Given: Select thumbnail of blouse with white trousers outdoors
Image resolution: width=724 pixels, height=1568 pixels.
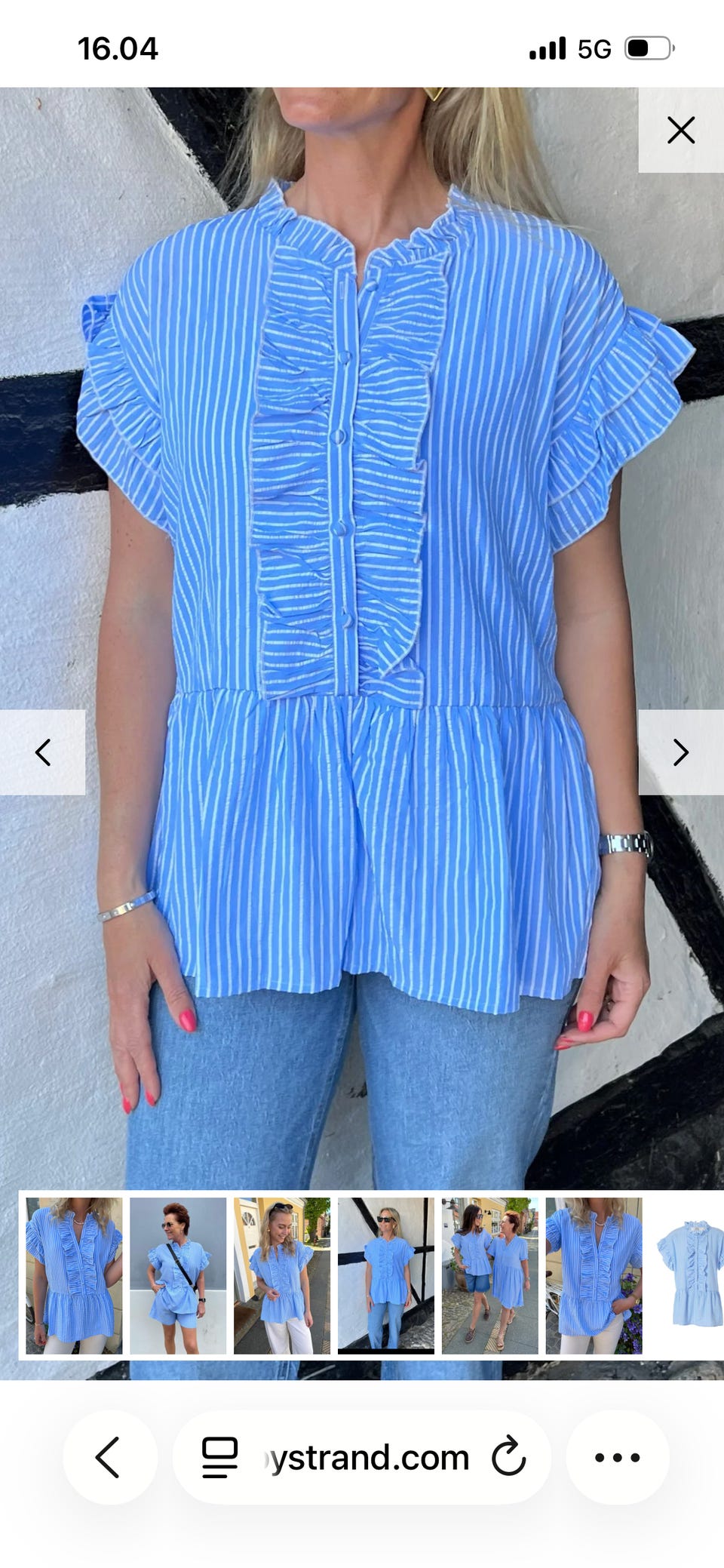Looking at the screenshot, I should point(282,1275).
